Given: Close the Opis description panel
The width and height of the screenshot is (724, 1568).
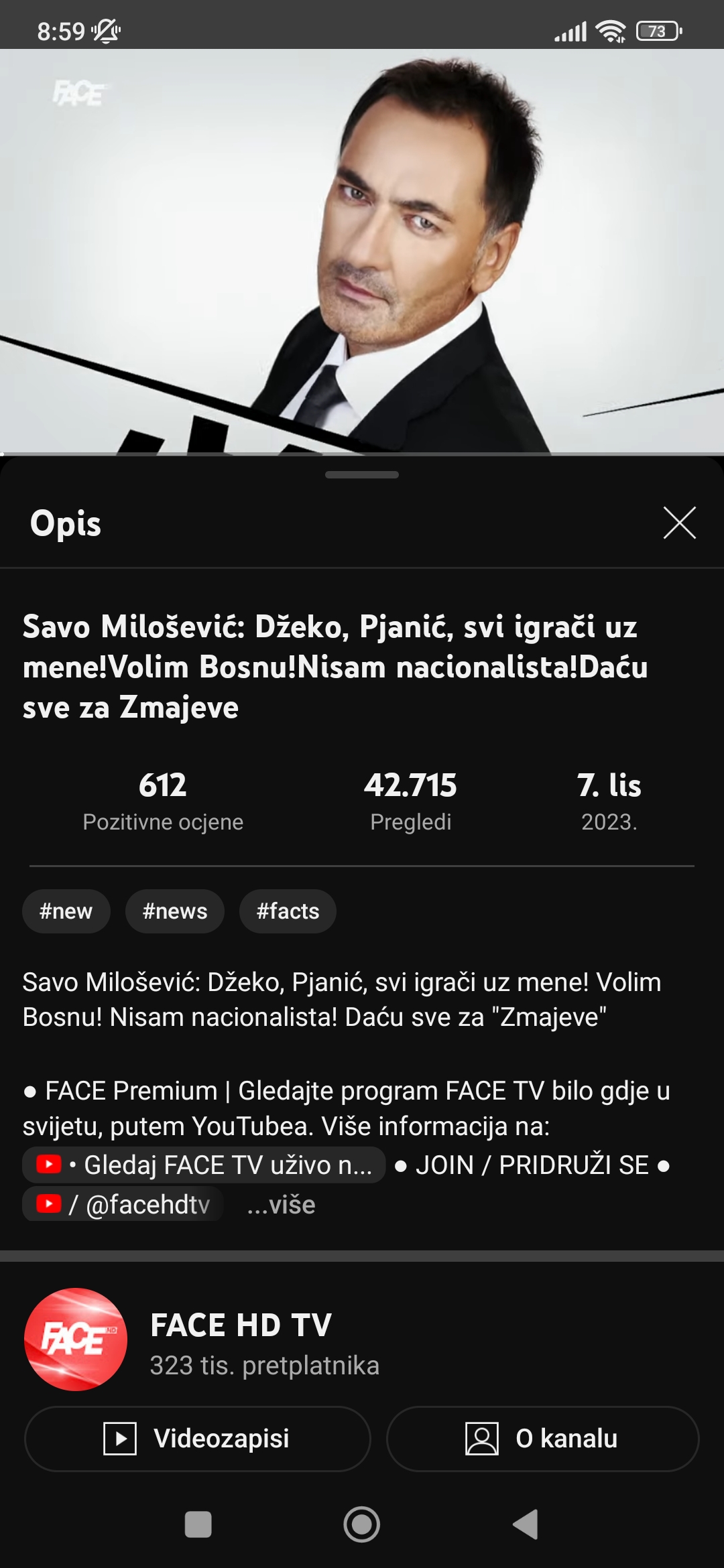Looking at the screenshot, I should pyautogui.click(x=679, y=523).
